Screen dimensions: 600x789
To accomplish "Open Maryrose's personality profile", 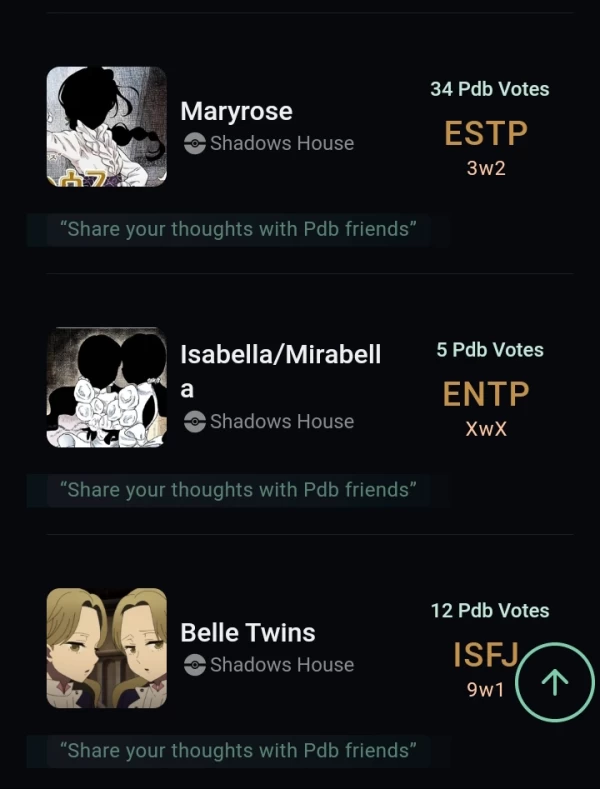I will click(x=236, y=111).
